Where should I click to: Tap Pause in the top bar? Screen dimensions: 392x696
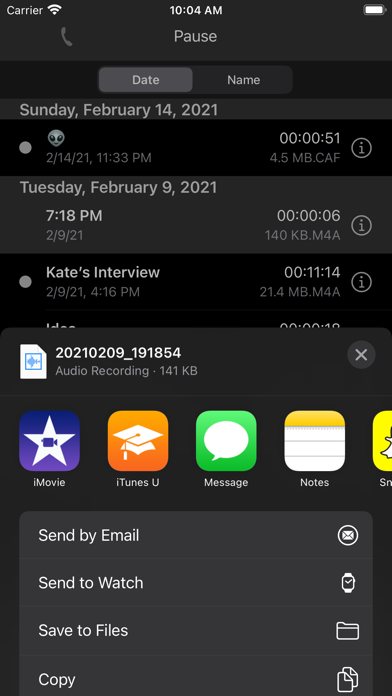195,36
